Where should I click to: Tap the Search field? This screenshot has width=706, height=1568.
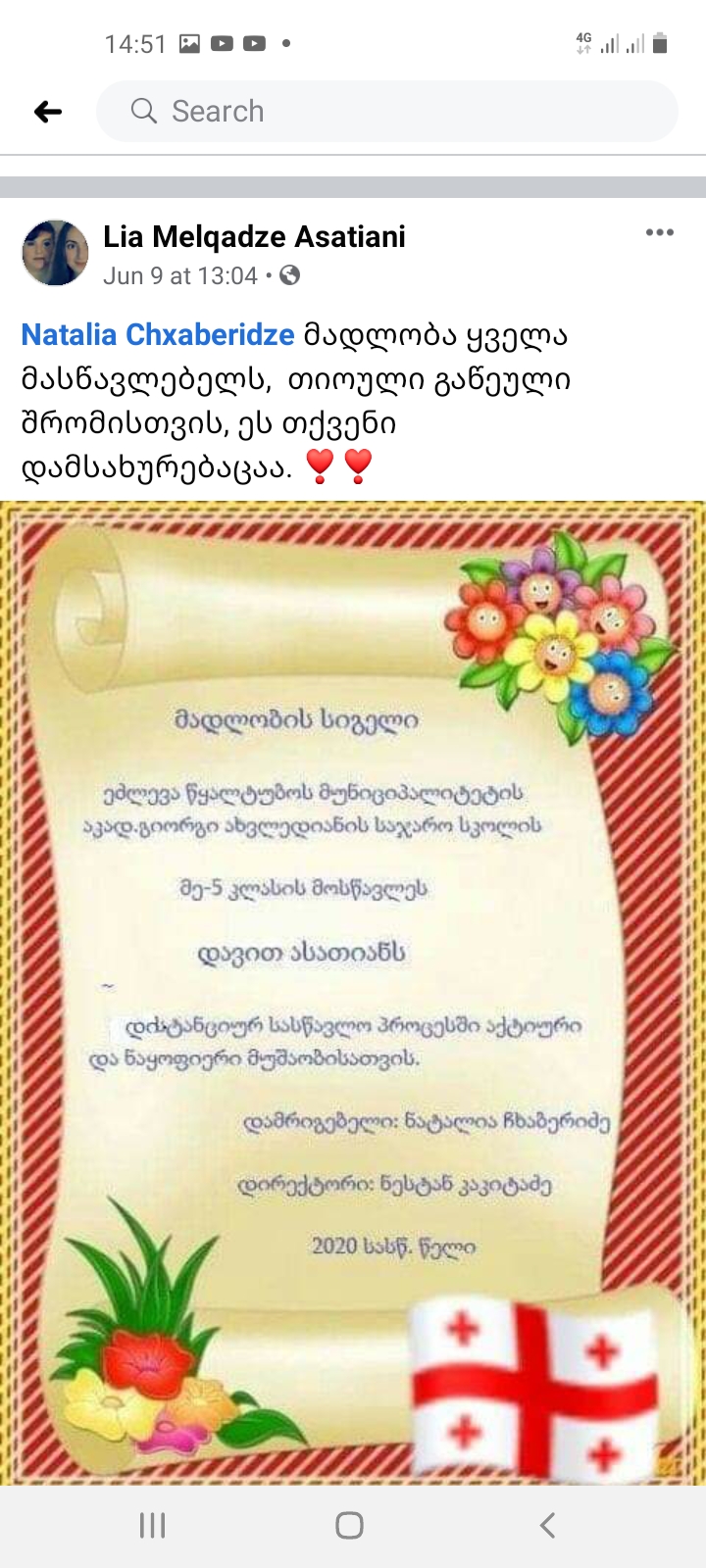pyautogui.click(x=387, y=111)
